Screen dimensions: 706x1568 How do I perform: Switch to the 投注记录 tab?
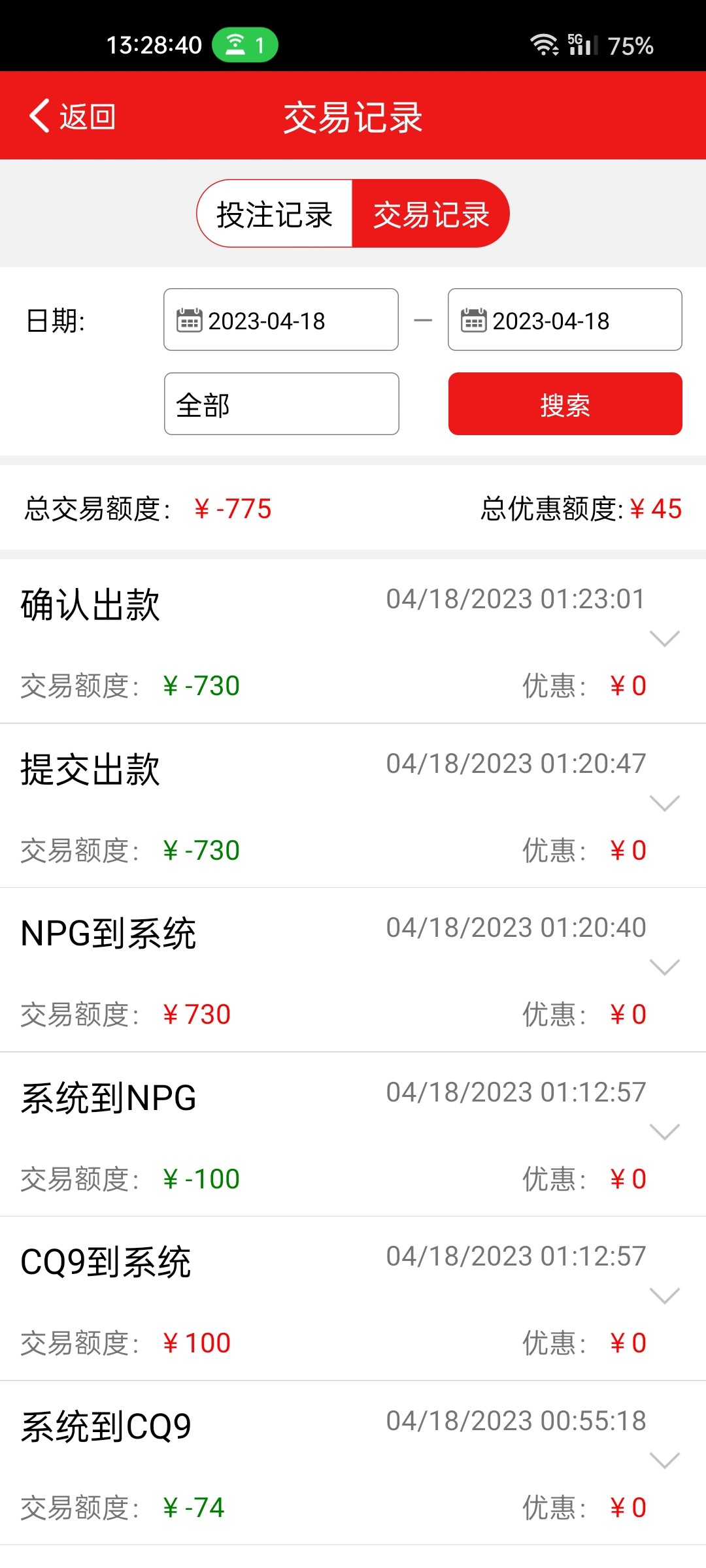(x=275, y=214)
